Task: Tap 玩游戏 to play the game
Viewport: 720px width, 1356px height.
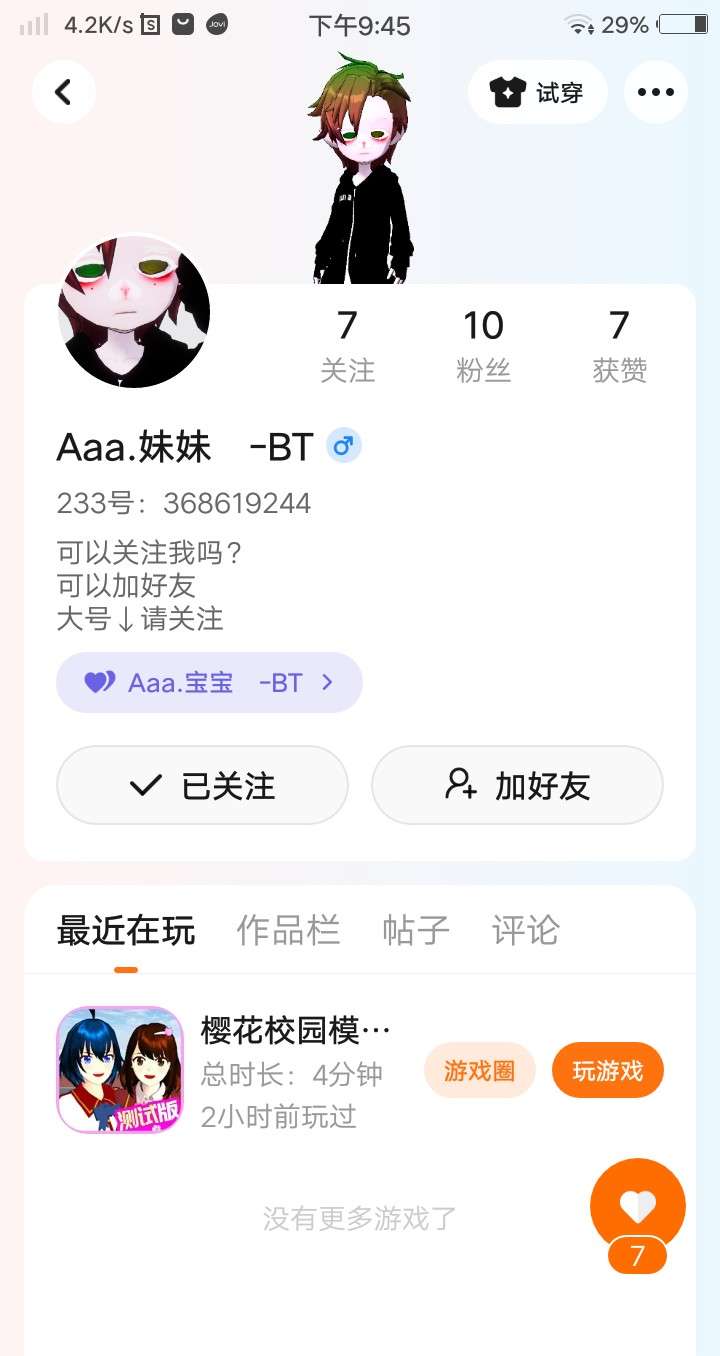Action: point(607,1071)
